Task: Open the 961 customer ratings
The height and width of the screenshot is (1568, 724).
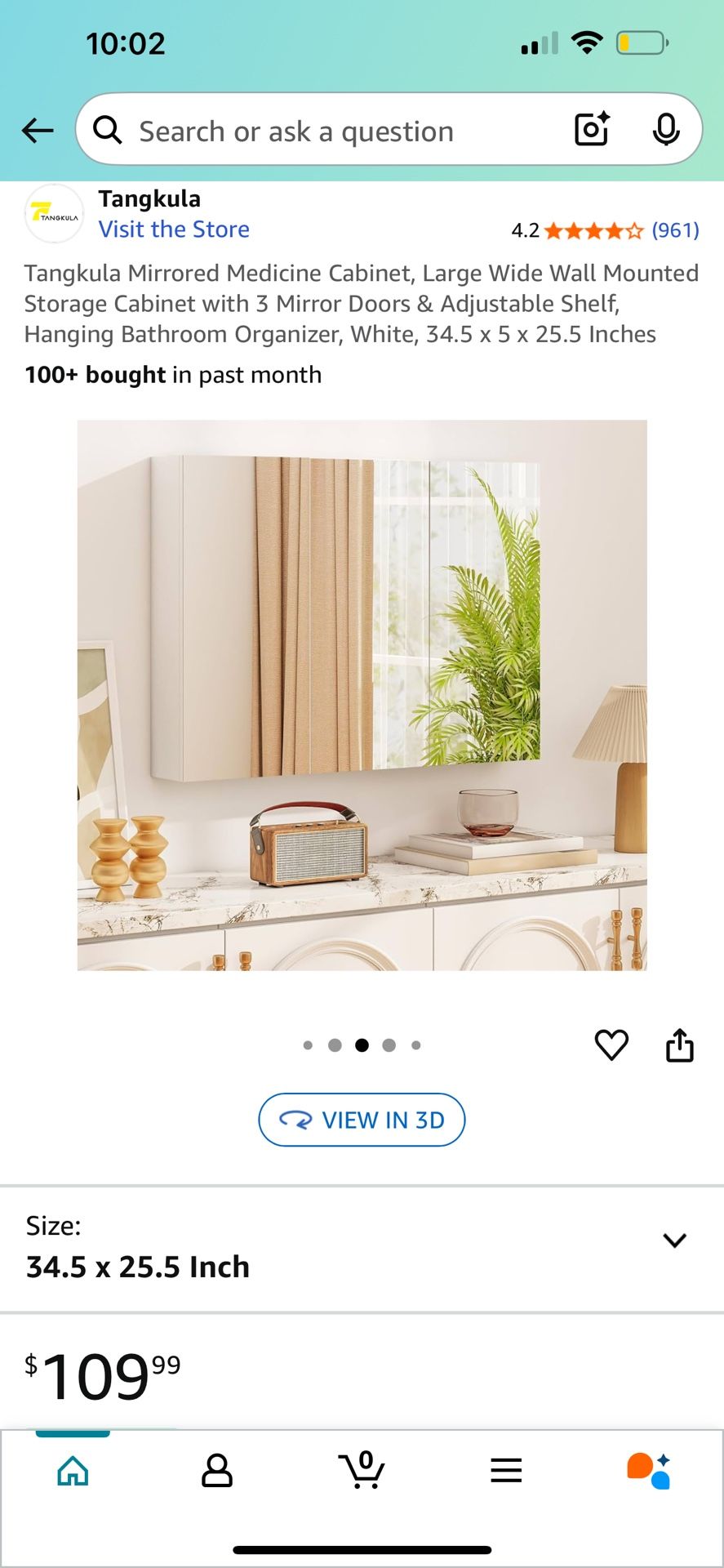Action: 675,230
